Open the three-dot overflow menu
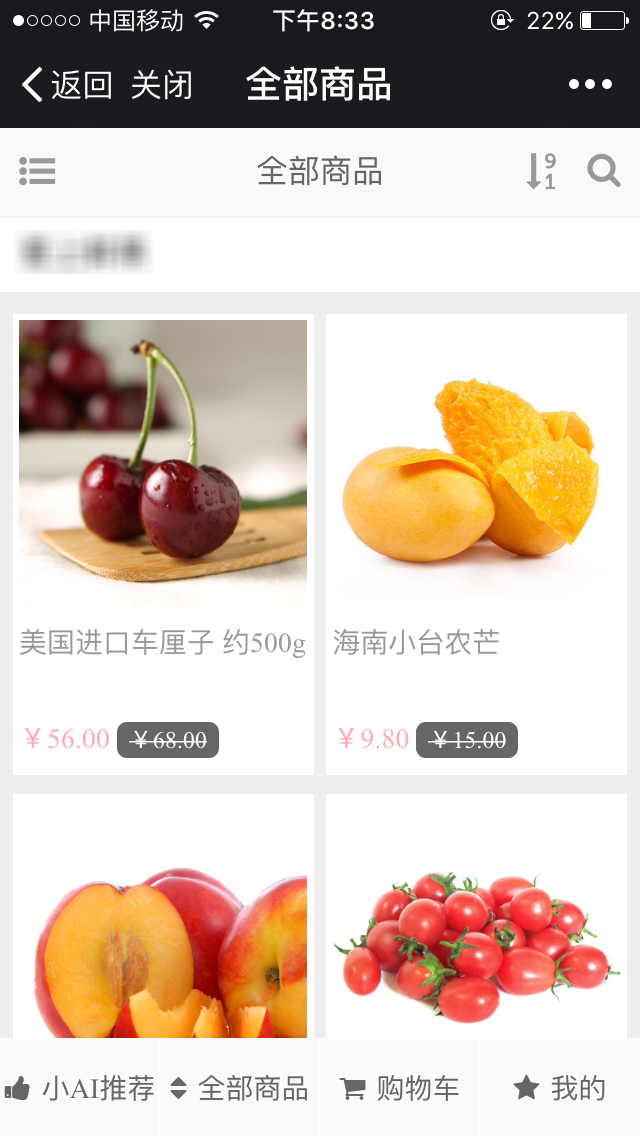The height and width of the screenshot is (1136, 640). pyautogui.click(x=590, y=85)
